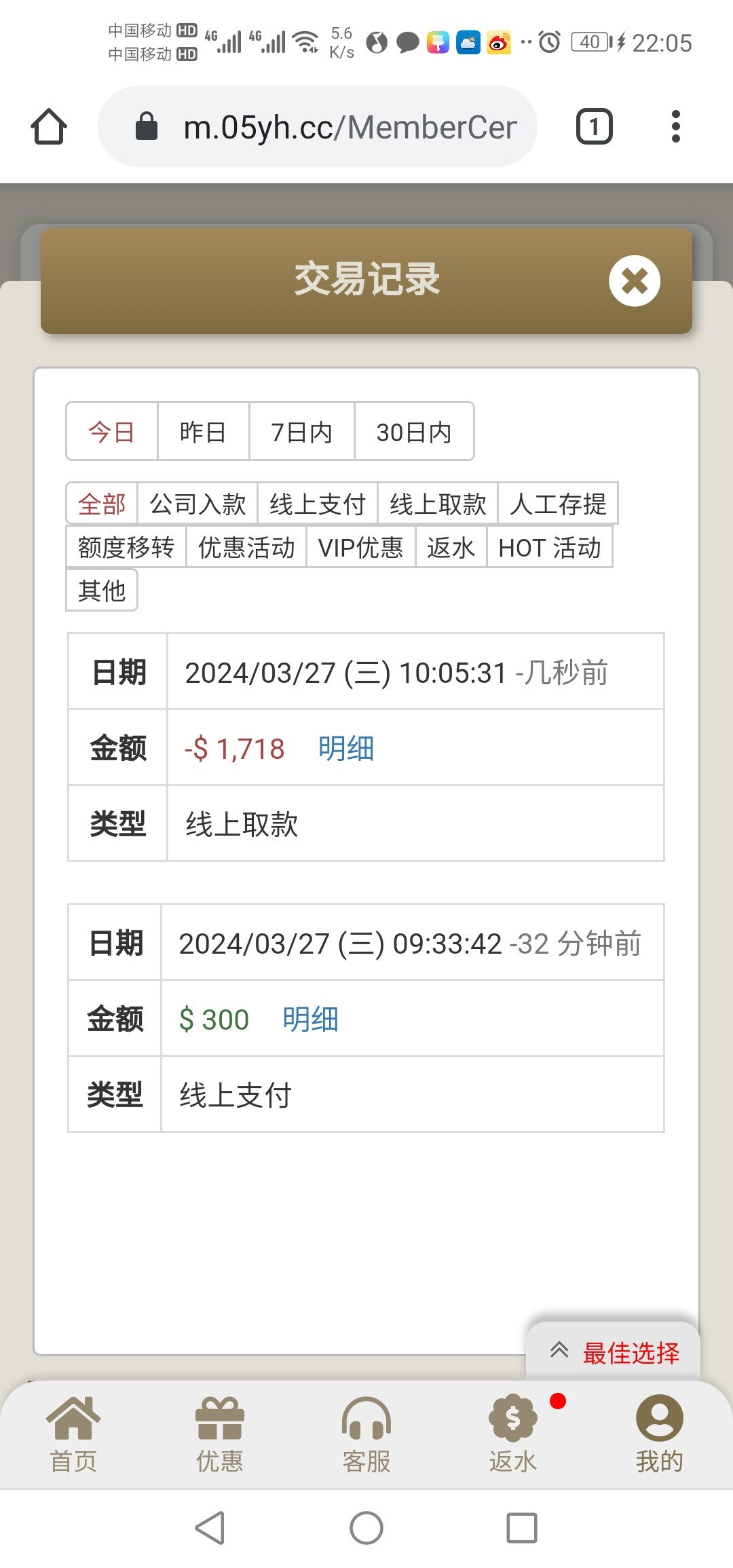Screen dimensions: 733x1568
Task: Filter by 人工存提
Action: 558,504
